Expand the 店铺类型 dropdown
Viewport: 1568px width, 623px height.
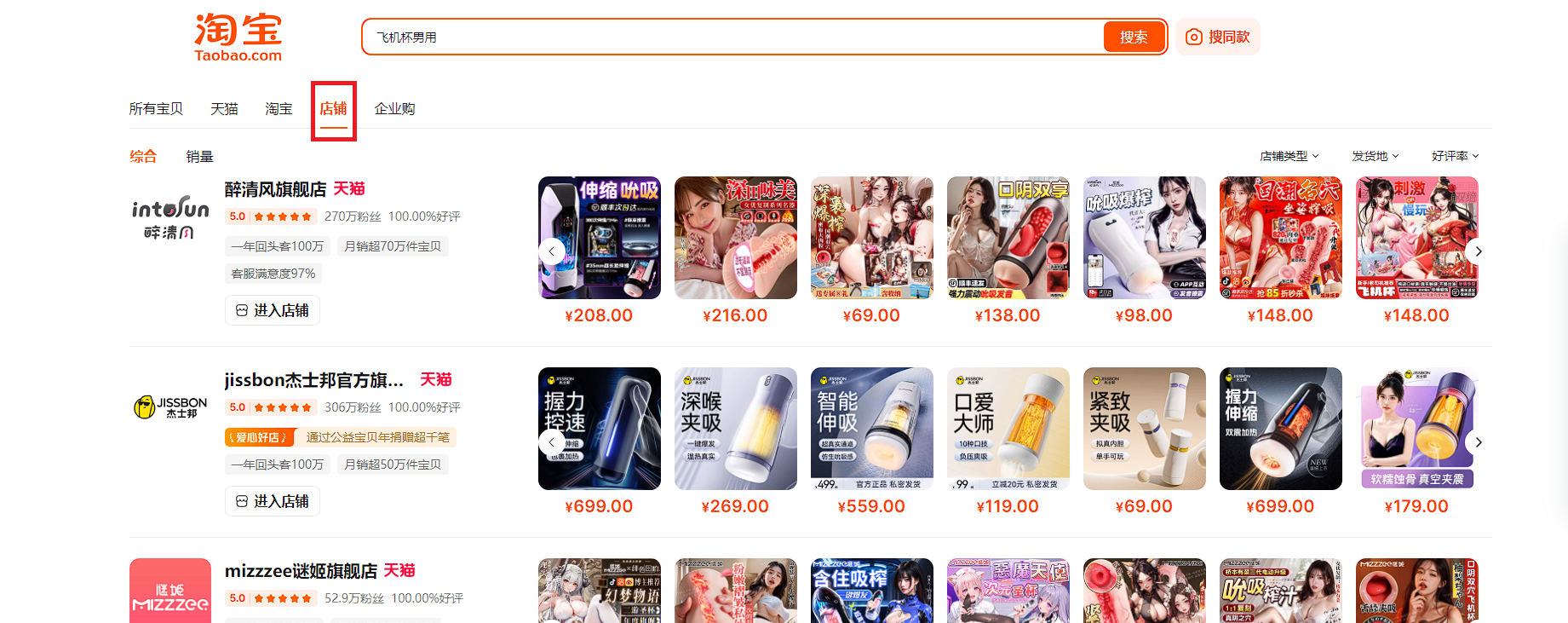coord(1289,157)
